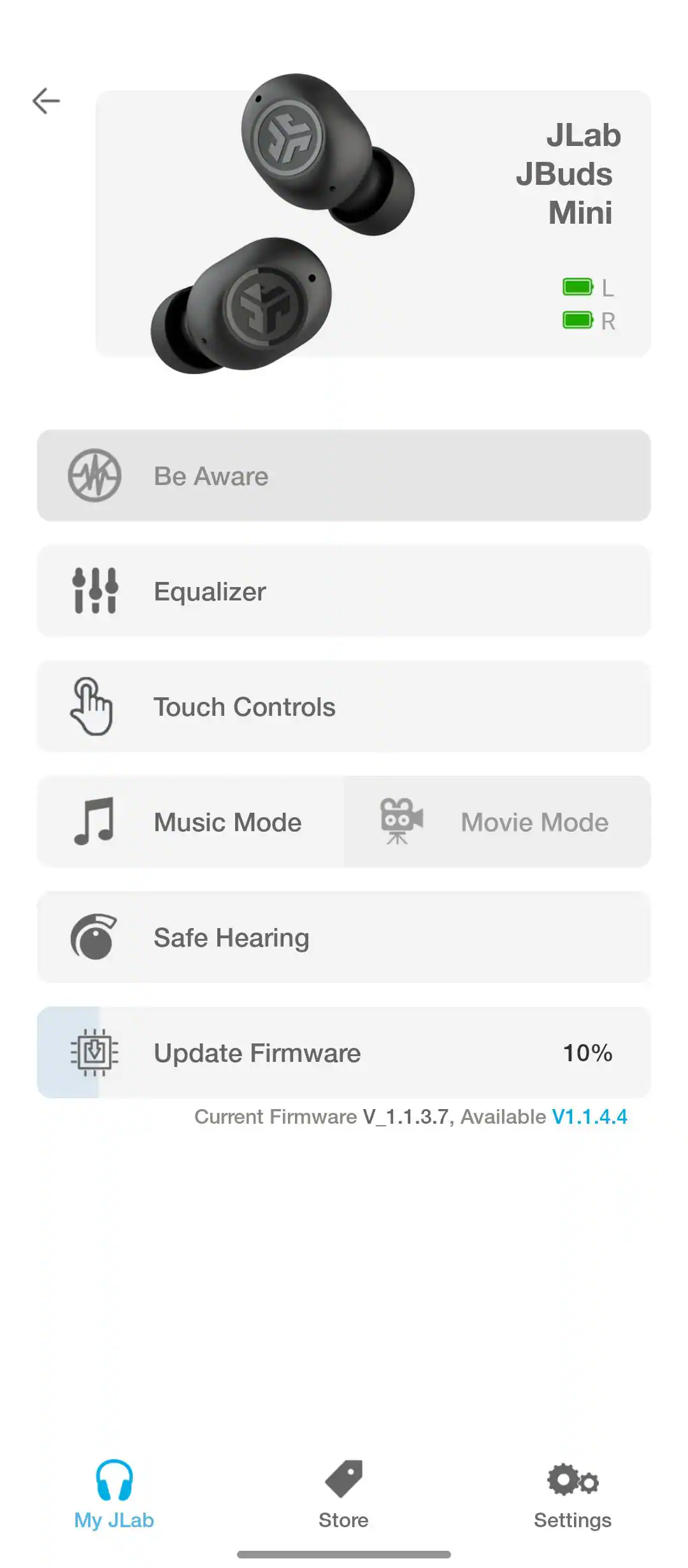Go back using the arrow icon
Screen dimensions: 688x1568
pos(46,101)
